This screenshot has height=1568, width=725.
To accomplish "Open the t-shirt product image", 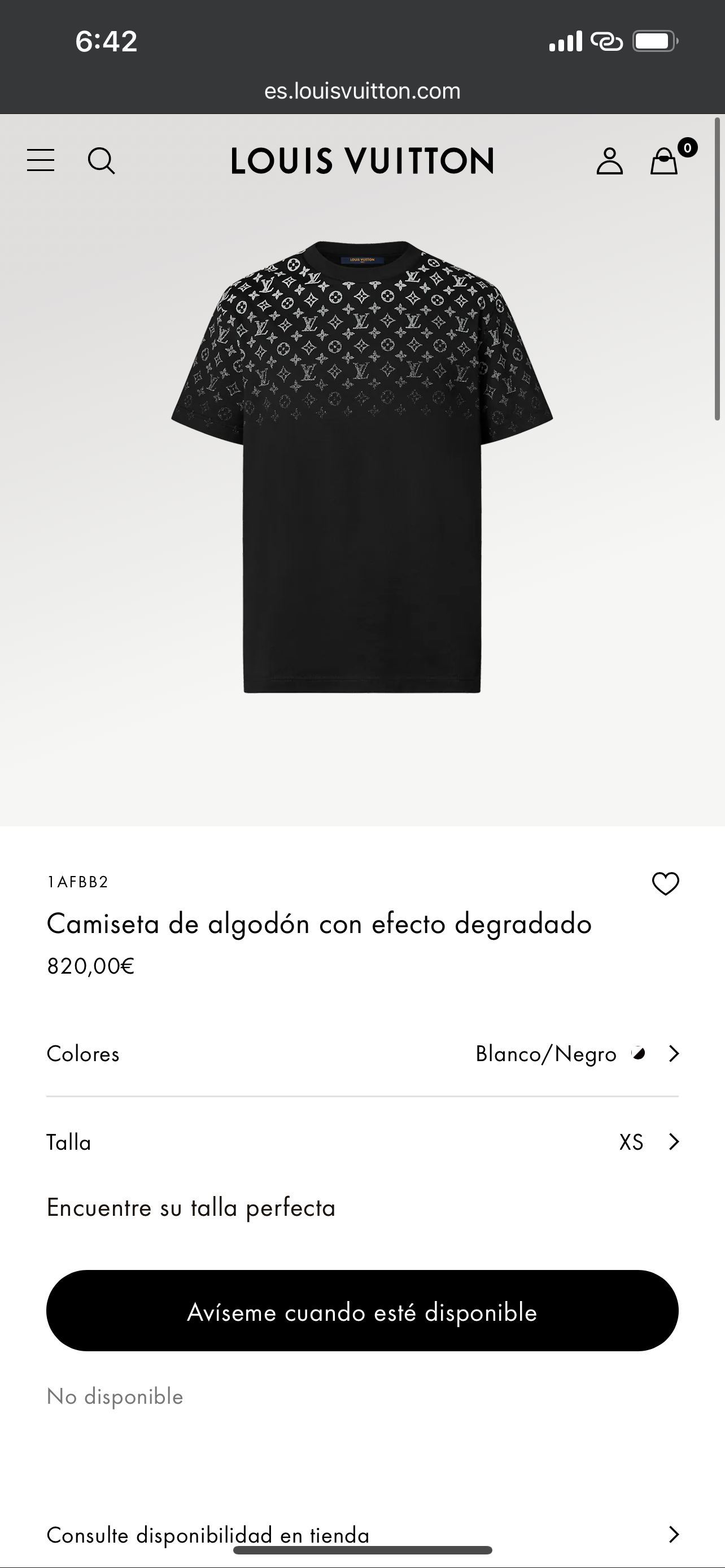I will pos(362,466).
